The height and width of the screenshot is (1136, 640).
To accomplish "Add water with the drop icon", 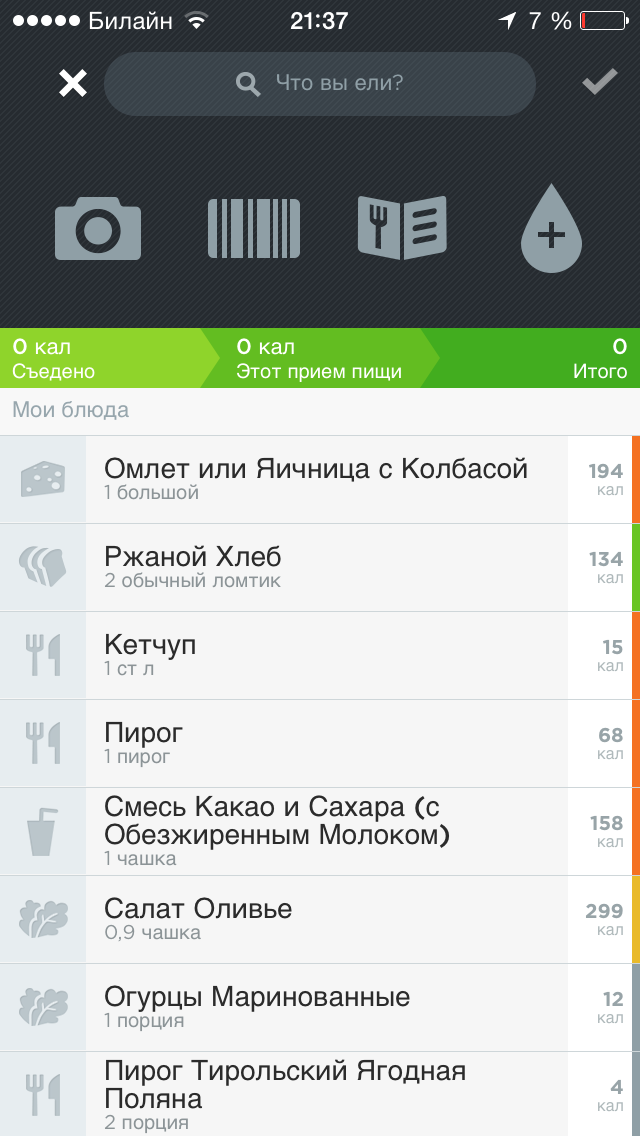I will (552, 228).
